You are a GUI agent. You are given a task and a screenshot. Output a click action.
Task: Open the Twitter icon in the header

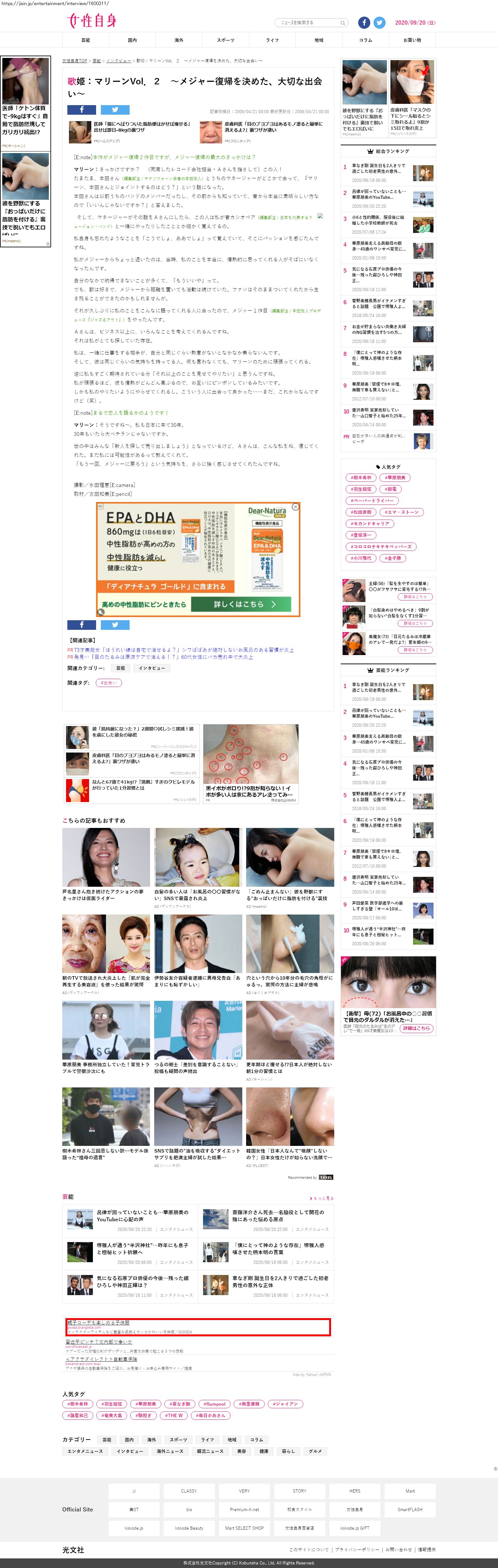(380, 22)
